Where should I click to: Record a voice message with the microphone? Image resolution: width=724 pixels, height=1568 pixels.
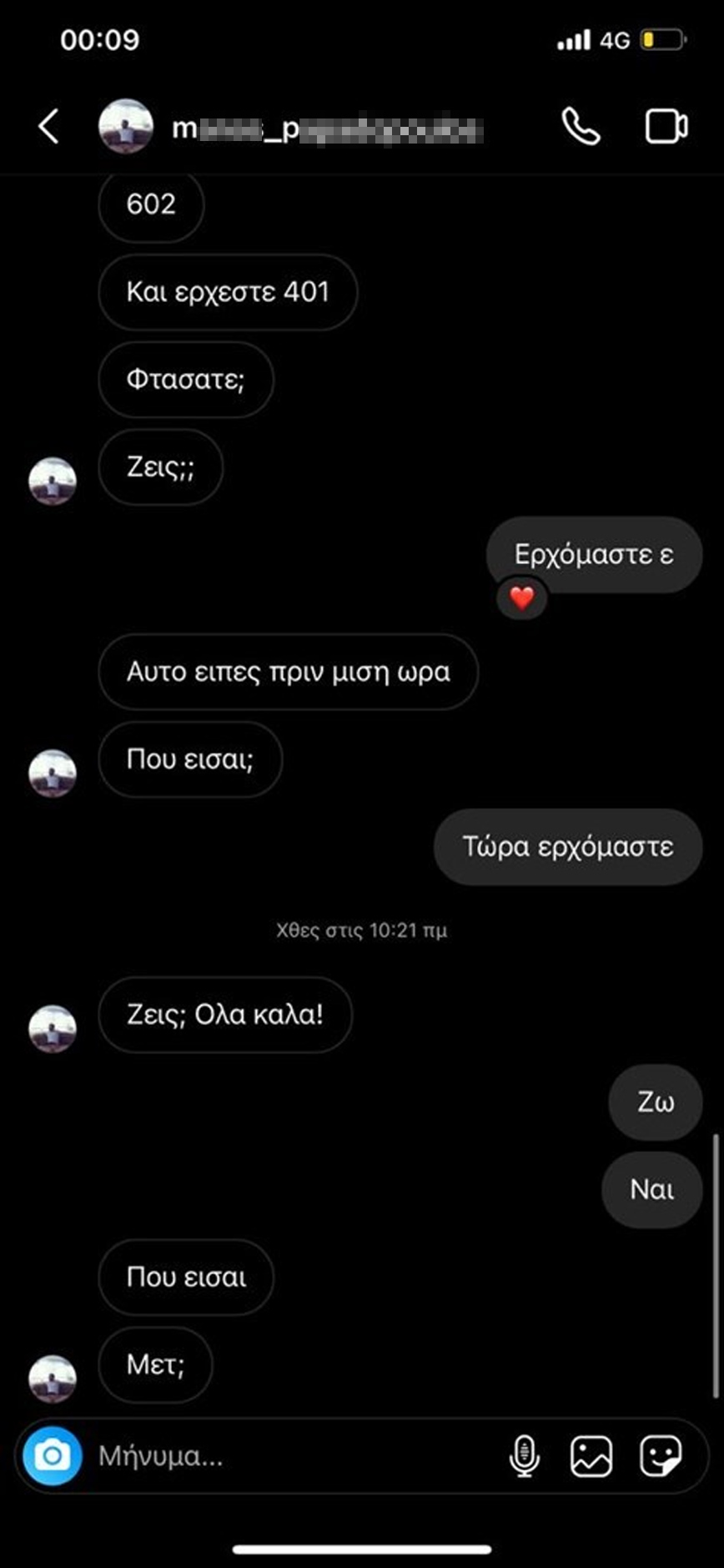coord(524,1457)
